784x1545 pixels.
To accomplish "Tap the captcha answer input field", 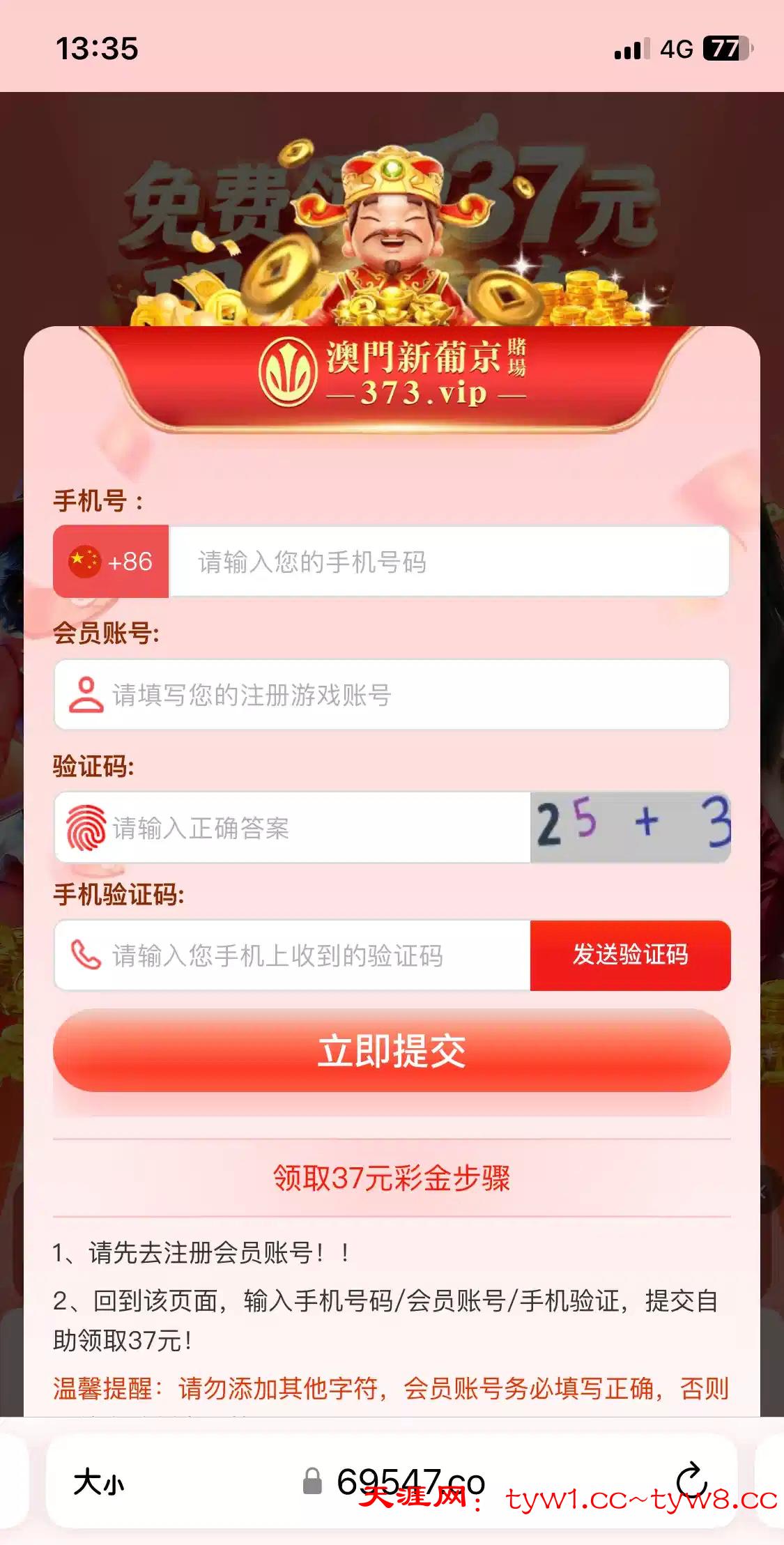I will 293,828.
